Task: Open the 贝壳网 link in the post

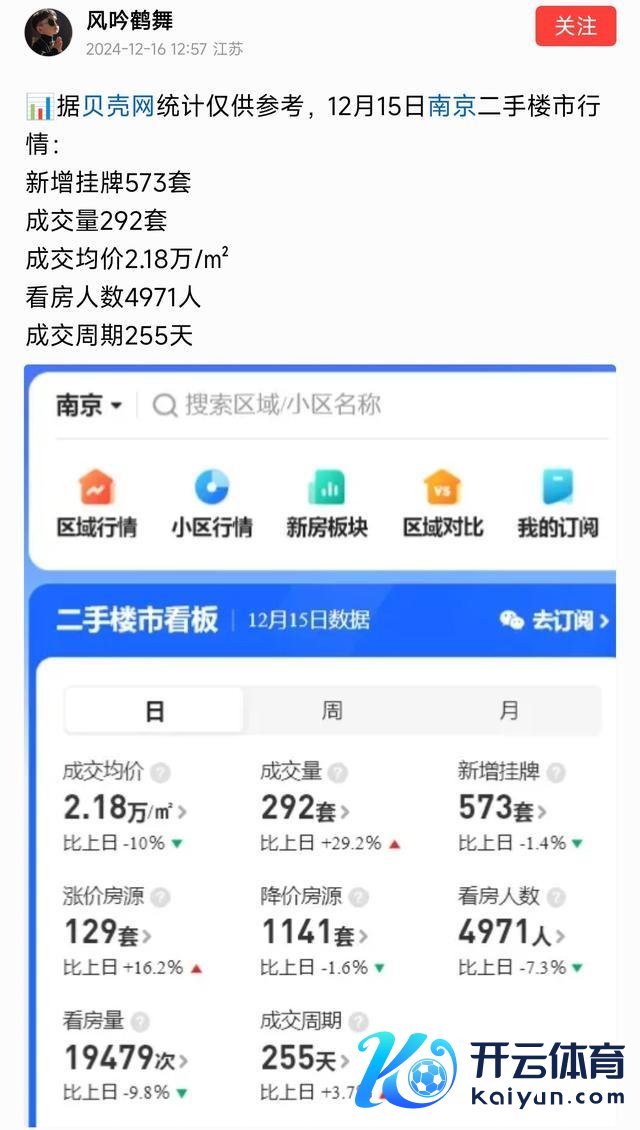Action: (121, 107)
